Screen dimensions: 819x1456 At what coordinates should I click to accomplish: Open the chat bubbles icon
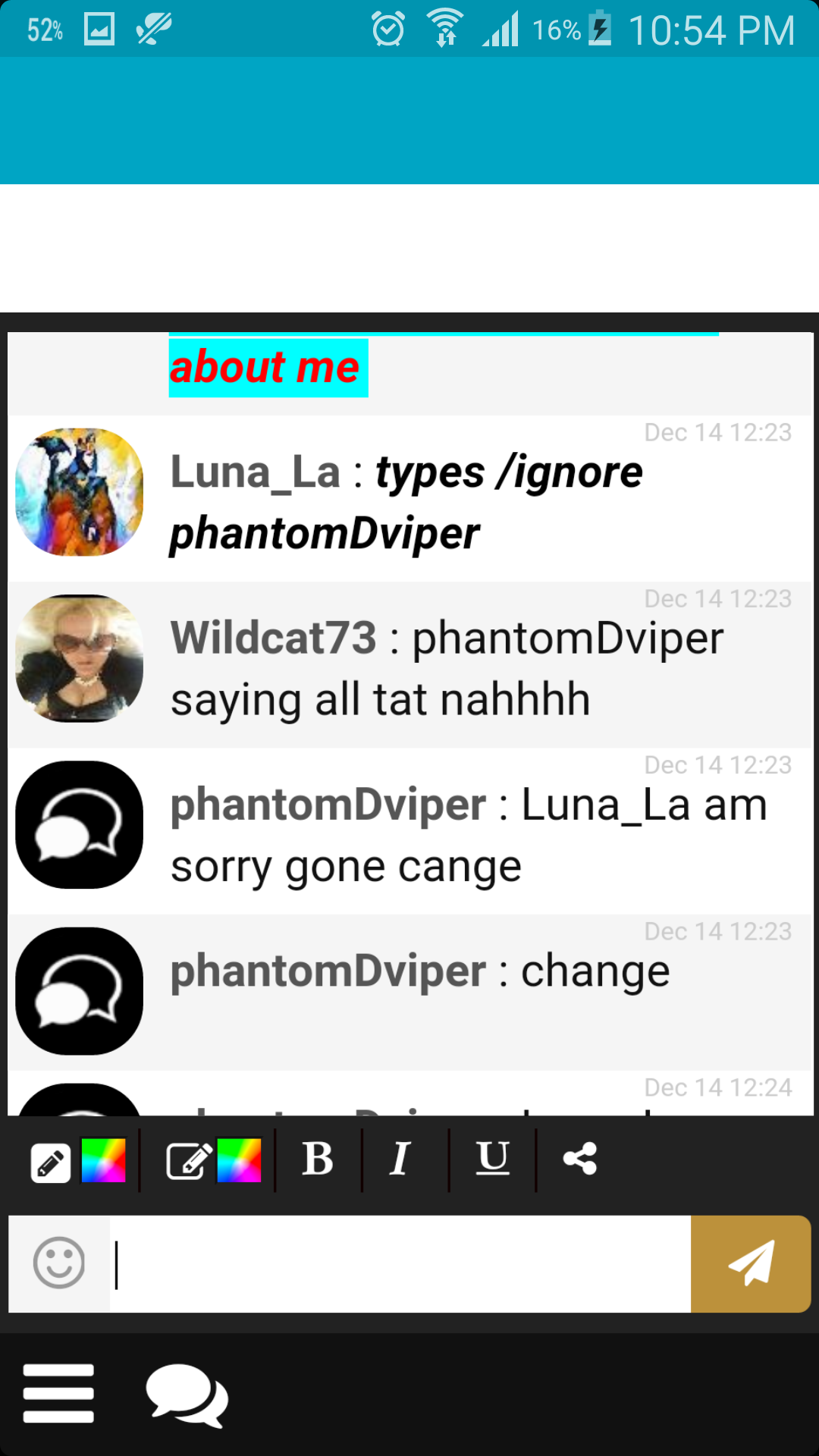tap(187, 1395)
